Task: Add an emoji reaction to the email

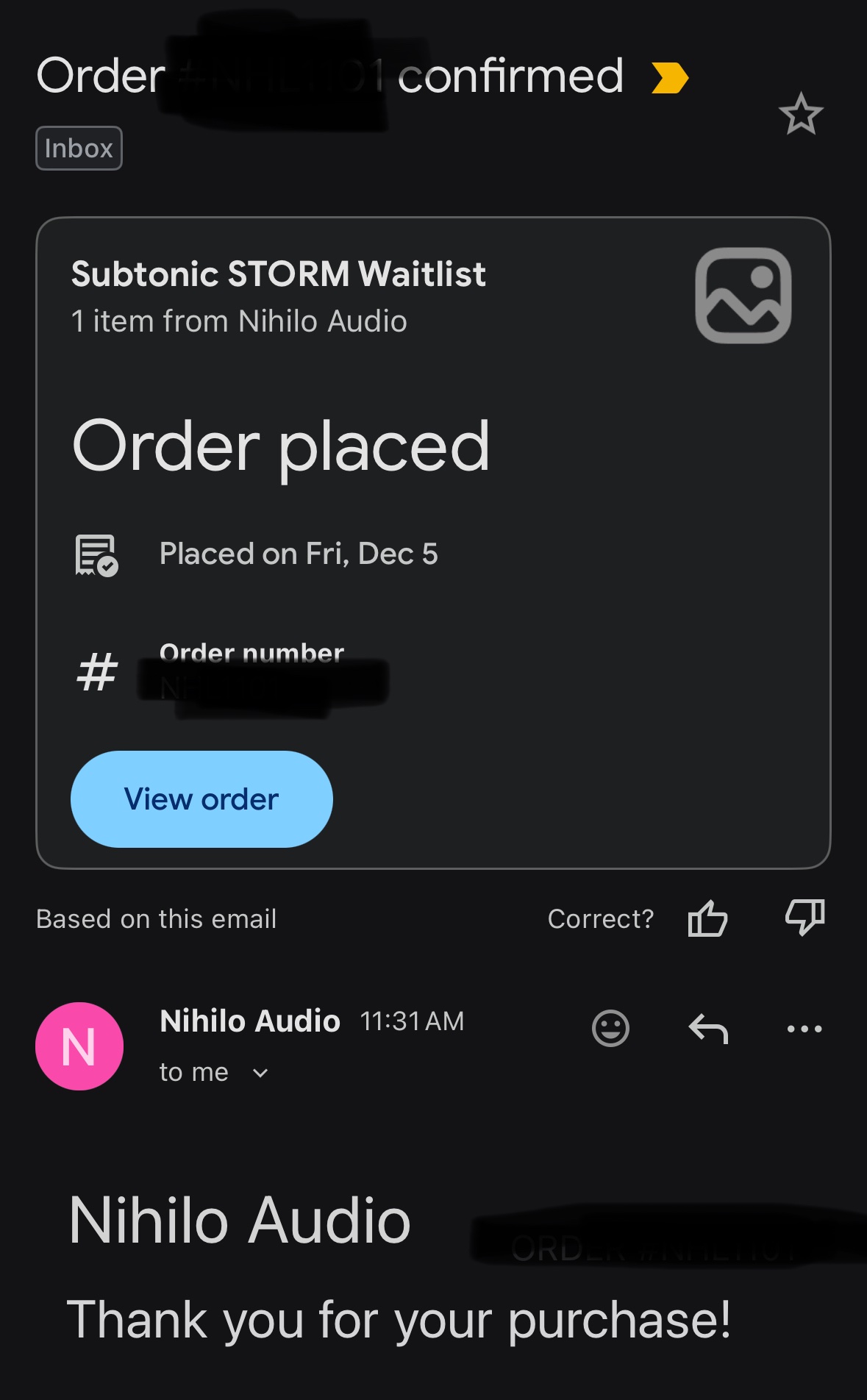Action: coord(610,1028)
